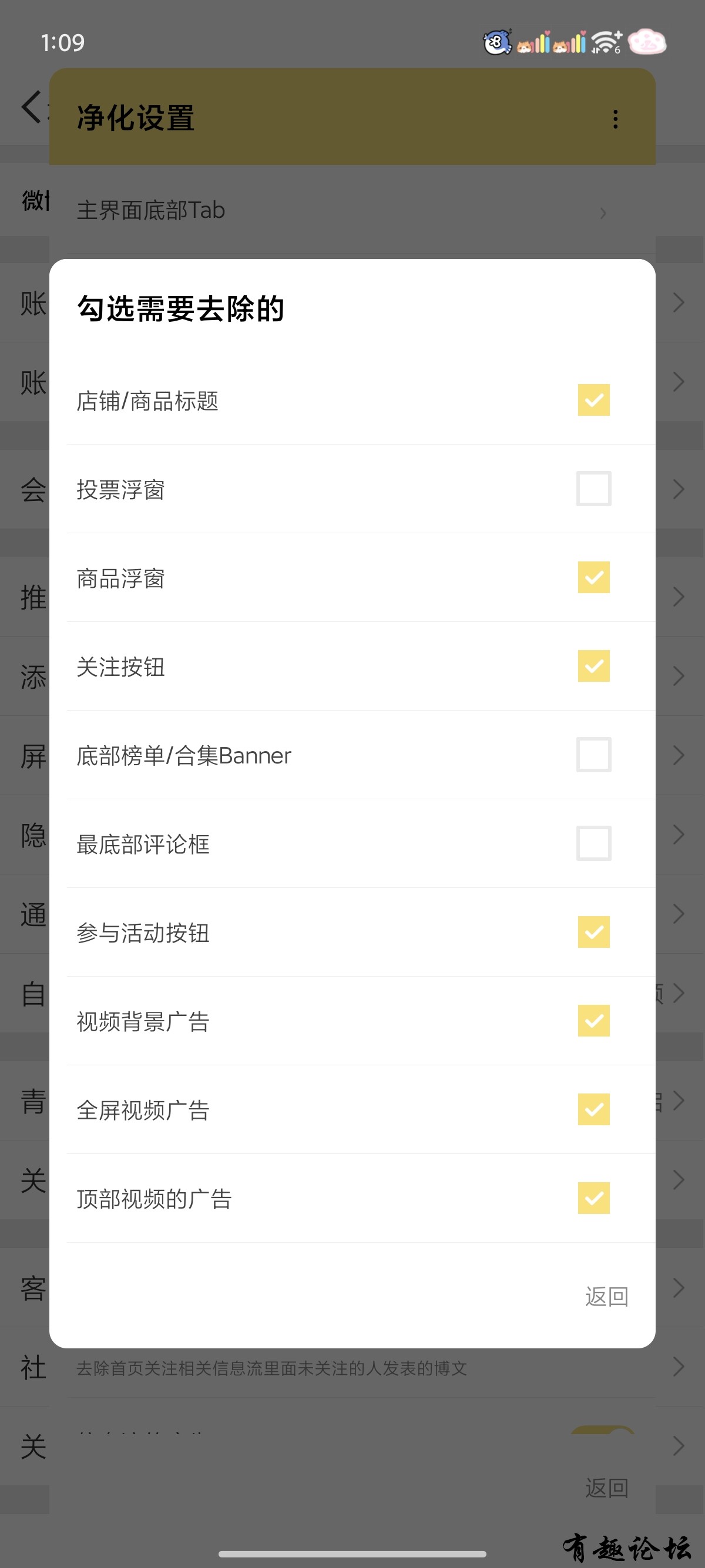Uncheck 商品浮窗 option
This screenshot has width=705, height=1568.
(x=593, y=577)
